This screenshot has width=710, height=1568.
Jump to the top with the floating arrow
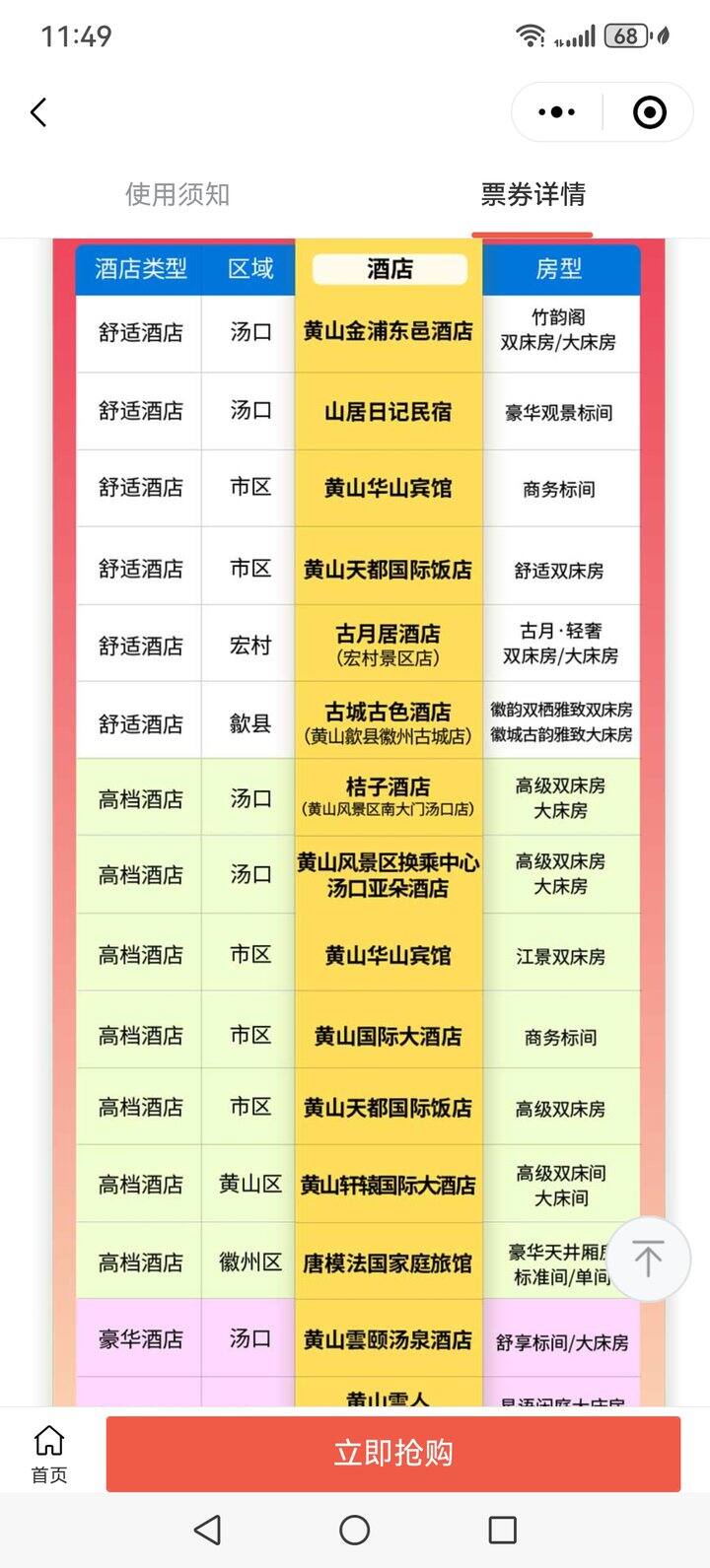point(648,1260)
